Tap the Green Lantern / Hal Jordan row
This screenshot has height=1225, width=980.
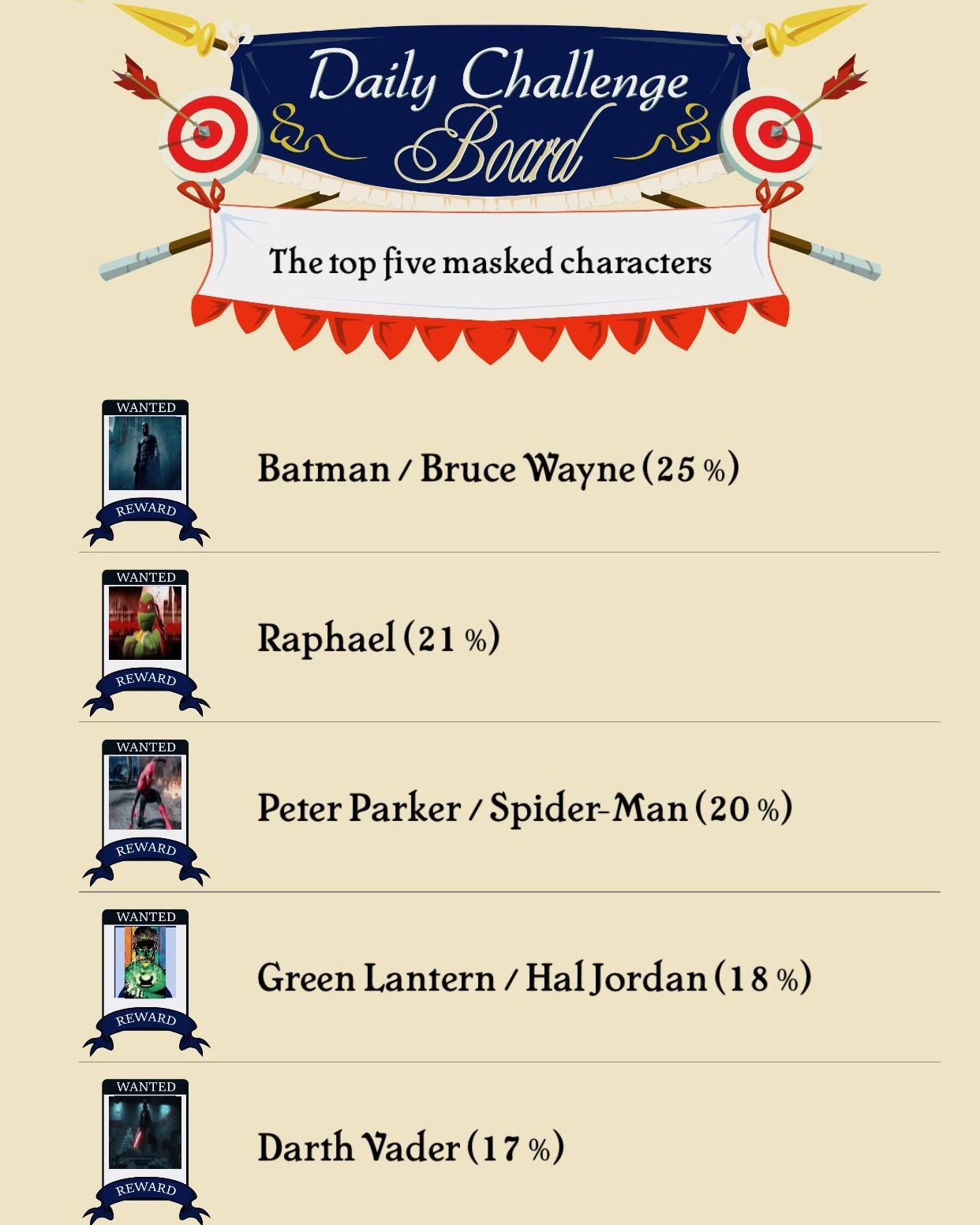(533, 979)
